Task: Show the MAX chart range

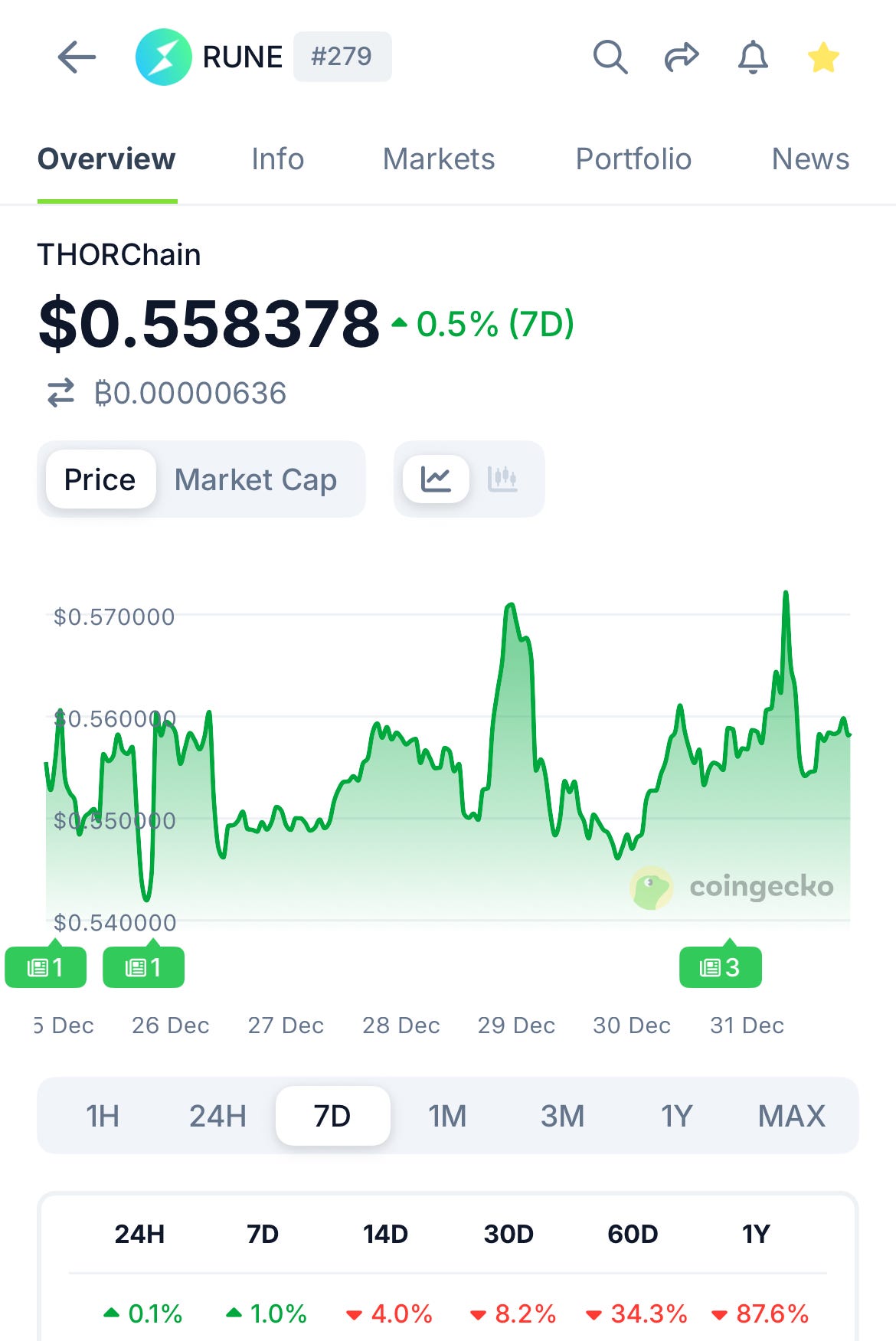Action: [x=791, y=1116]
